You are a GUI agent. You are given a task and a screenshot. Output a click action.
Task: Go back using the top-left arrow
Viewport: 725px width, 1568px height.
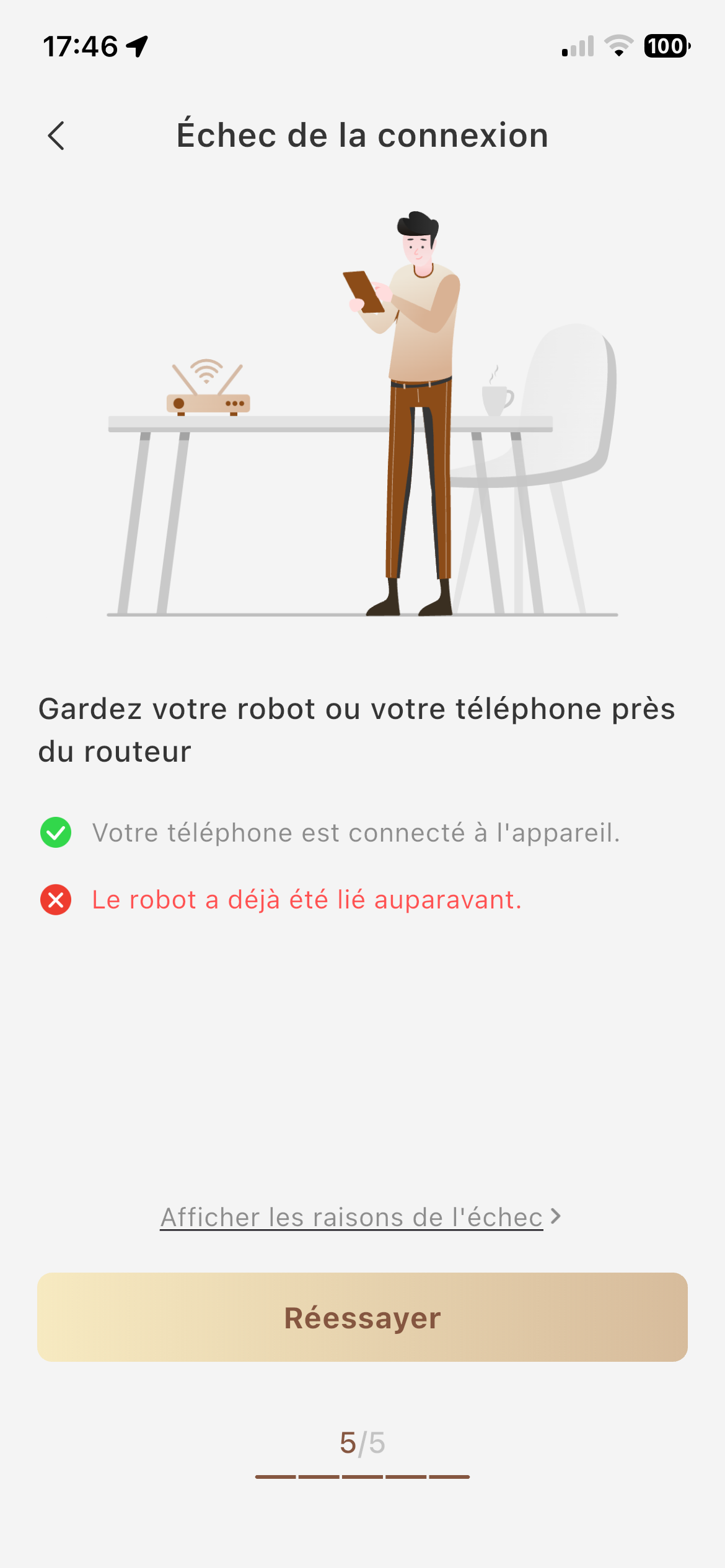point(56,136)
